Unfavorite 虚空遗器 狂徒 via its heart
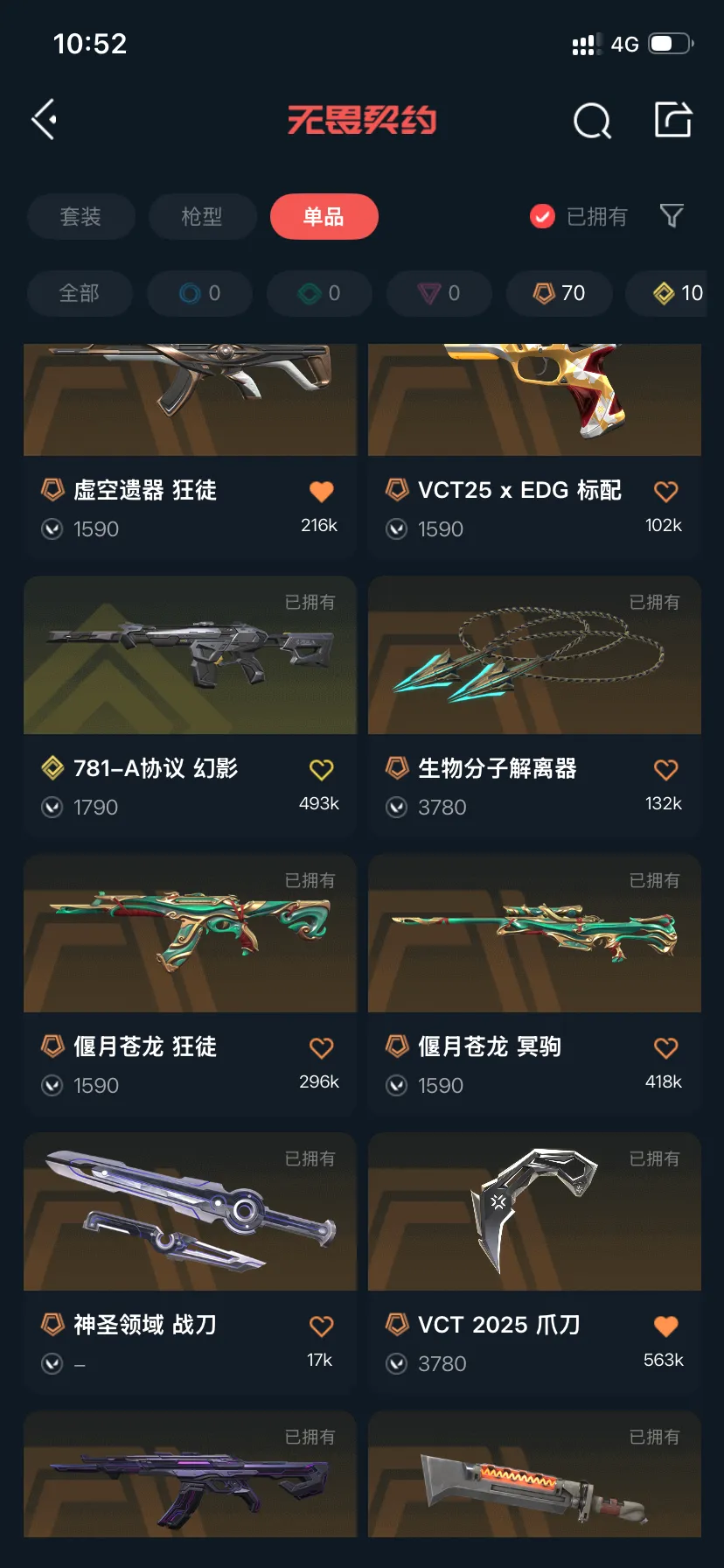Viewport: 724px width, 1568px height. coord(321,492)
